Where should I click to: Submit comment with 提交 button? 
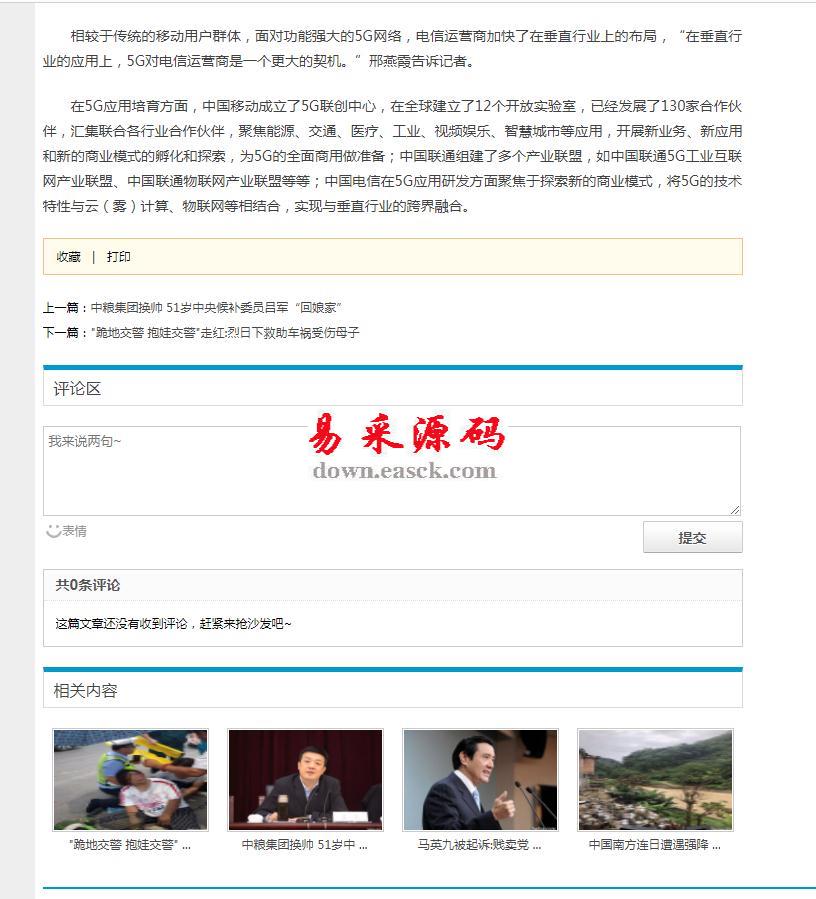tap(692, 537)
